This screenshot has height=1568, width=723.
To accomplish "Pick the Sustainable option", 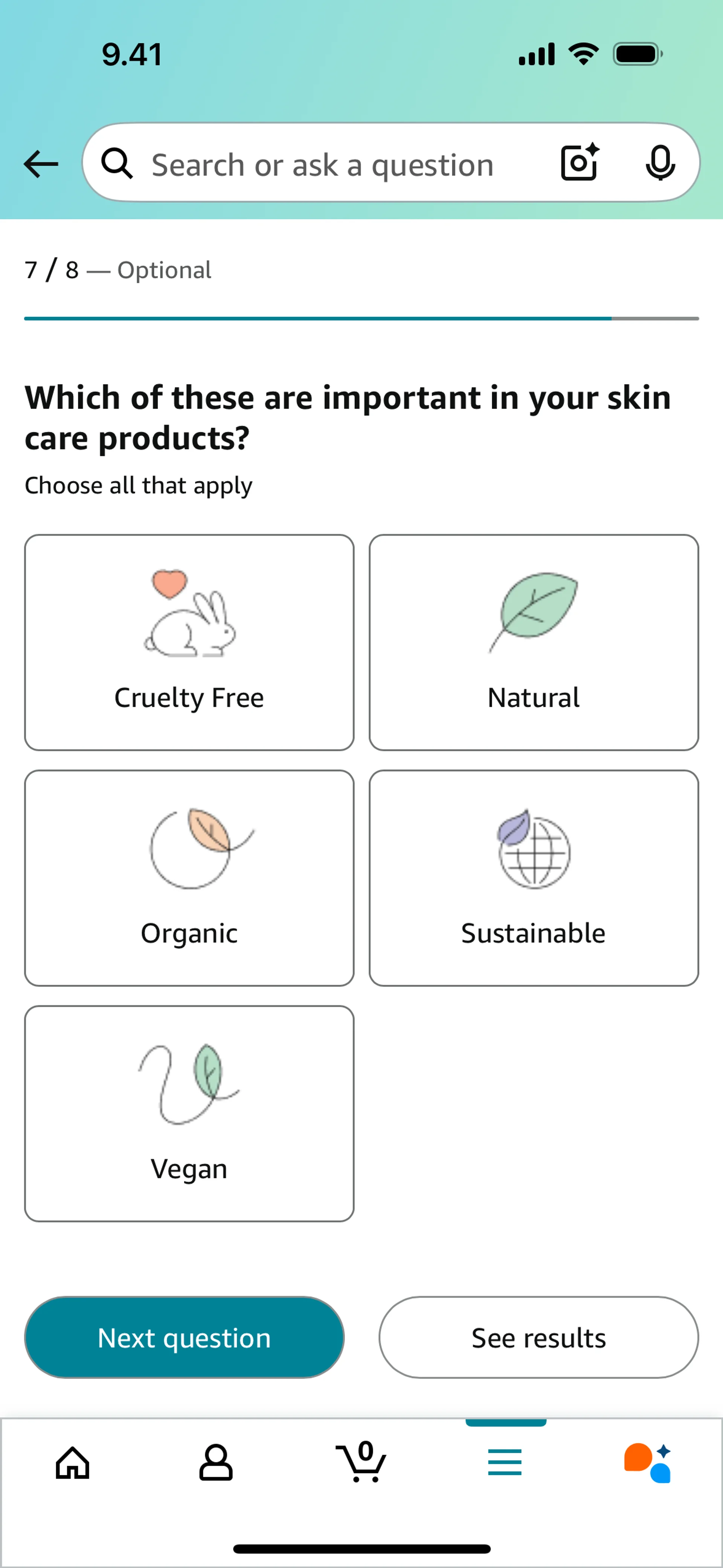I will [534, 878].
